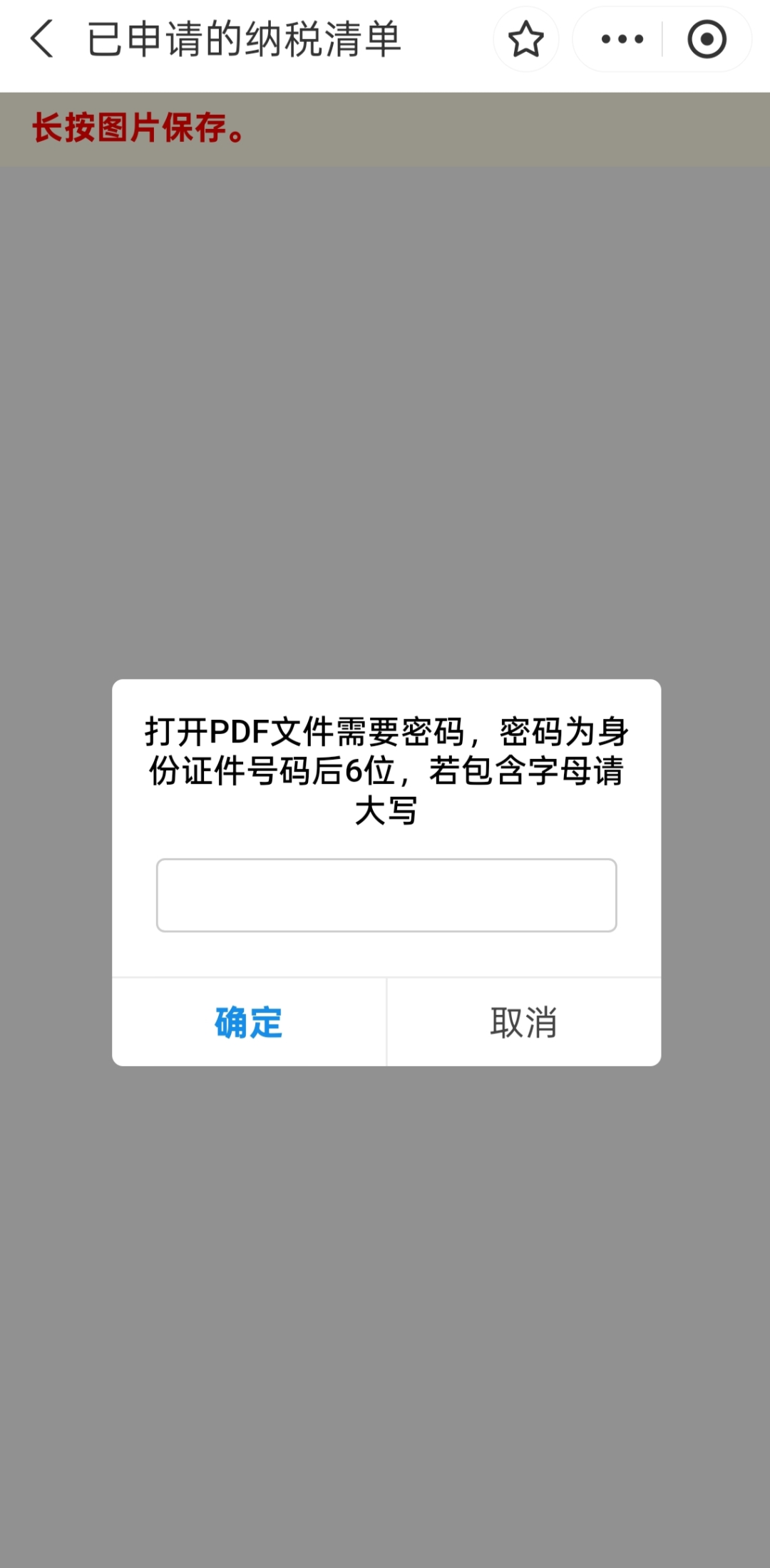Click 确定 to confirm the password
Screen dimensions: 770x1568
(247, 1023)
